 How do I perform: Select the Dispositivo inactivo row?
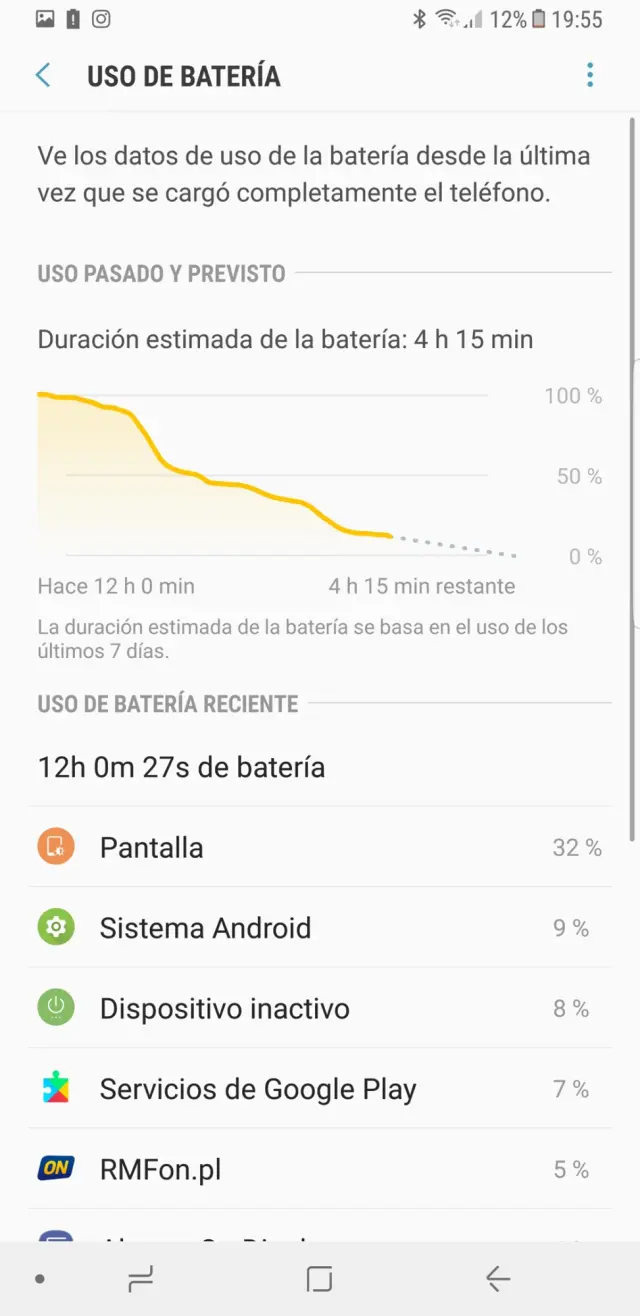click(320, 1008)
